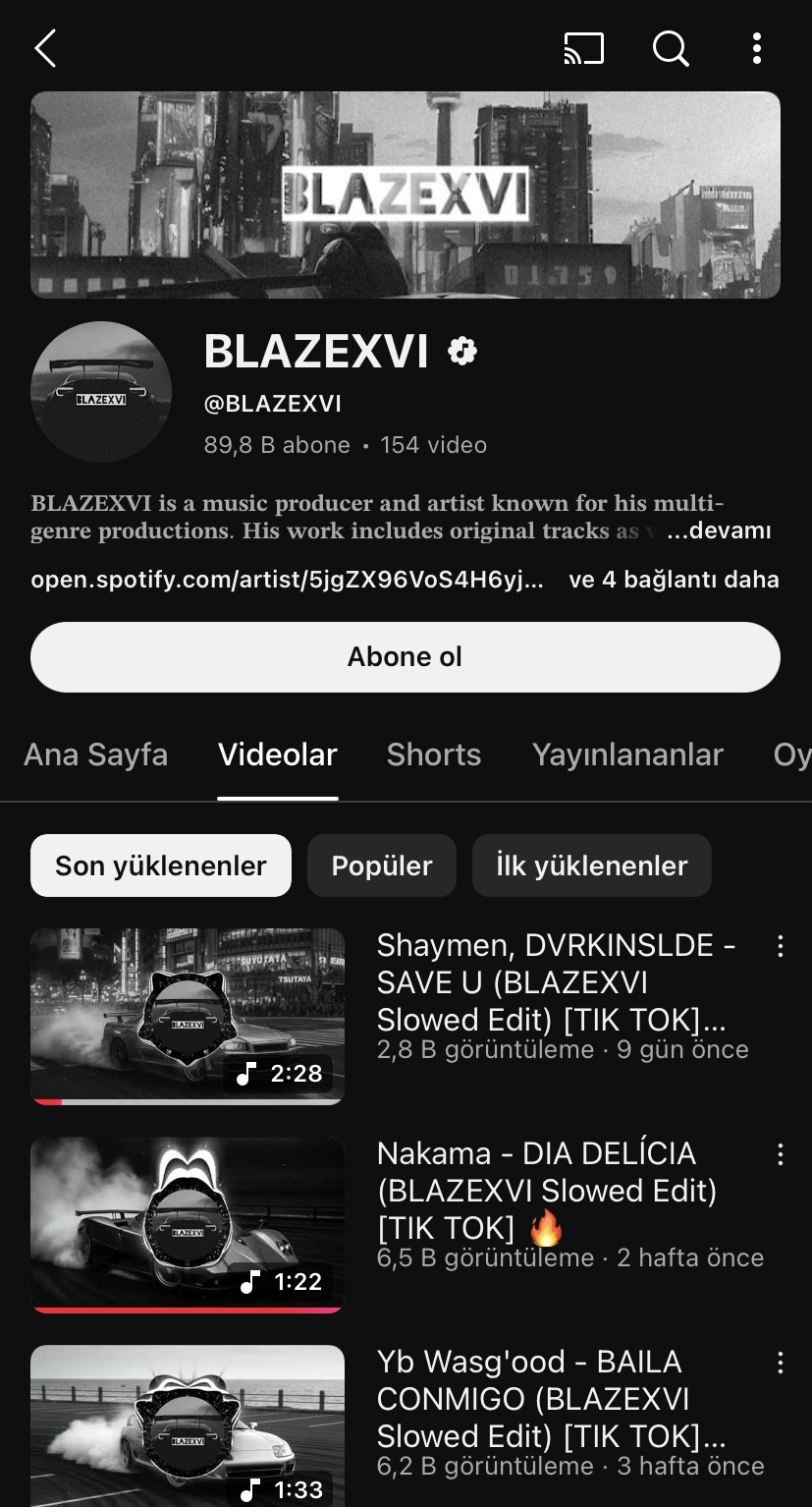
Task: Open options for the DIA DELÍCIA video
Action: (781, 1154)
